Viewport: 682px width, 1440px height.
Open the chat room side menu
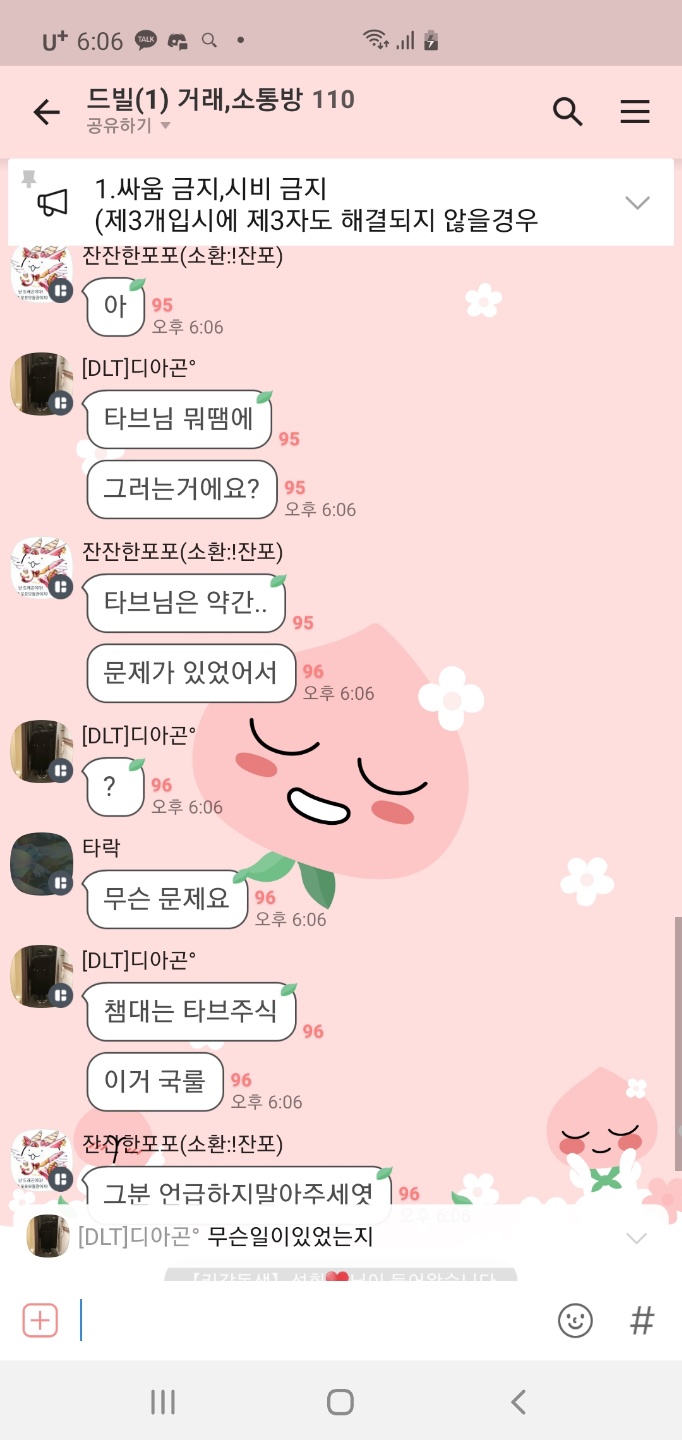tap(635, 112)
